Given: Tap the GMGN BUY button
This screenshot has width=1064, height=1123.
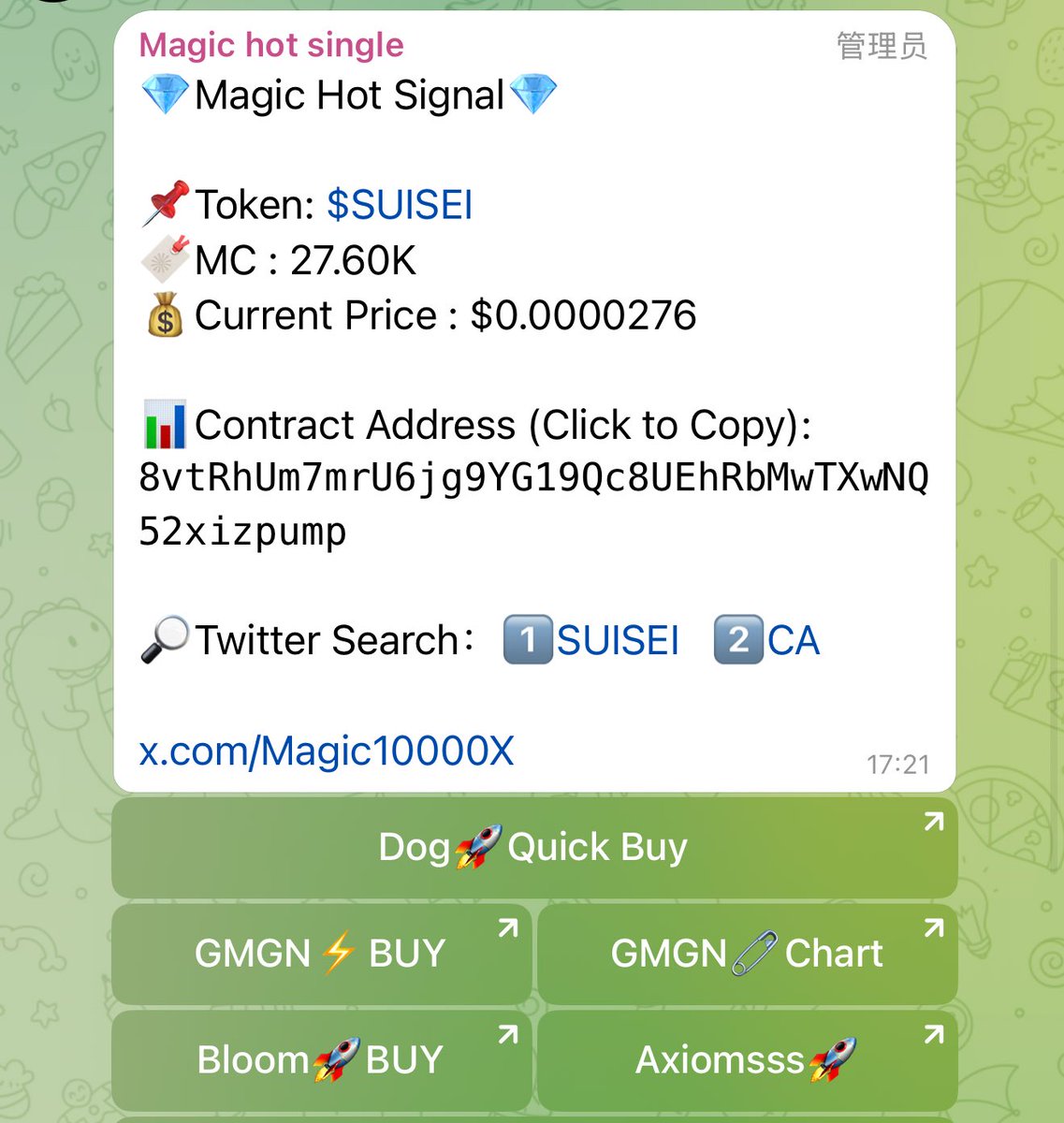Looking at the screenshot, I should point(320,954).
